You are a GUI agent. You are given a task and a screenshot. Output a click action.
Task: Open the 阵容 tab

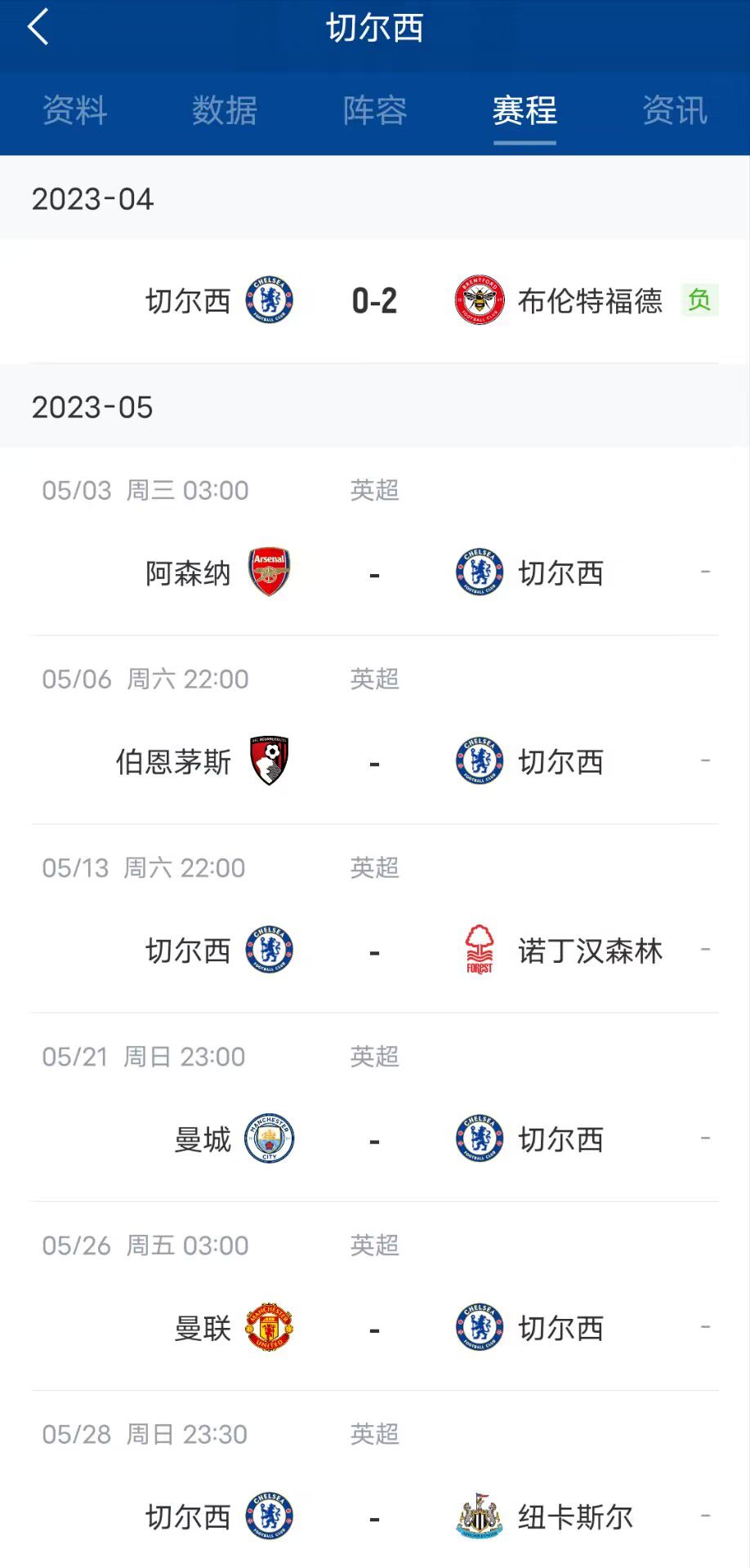coord(375,111)
